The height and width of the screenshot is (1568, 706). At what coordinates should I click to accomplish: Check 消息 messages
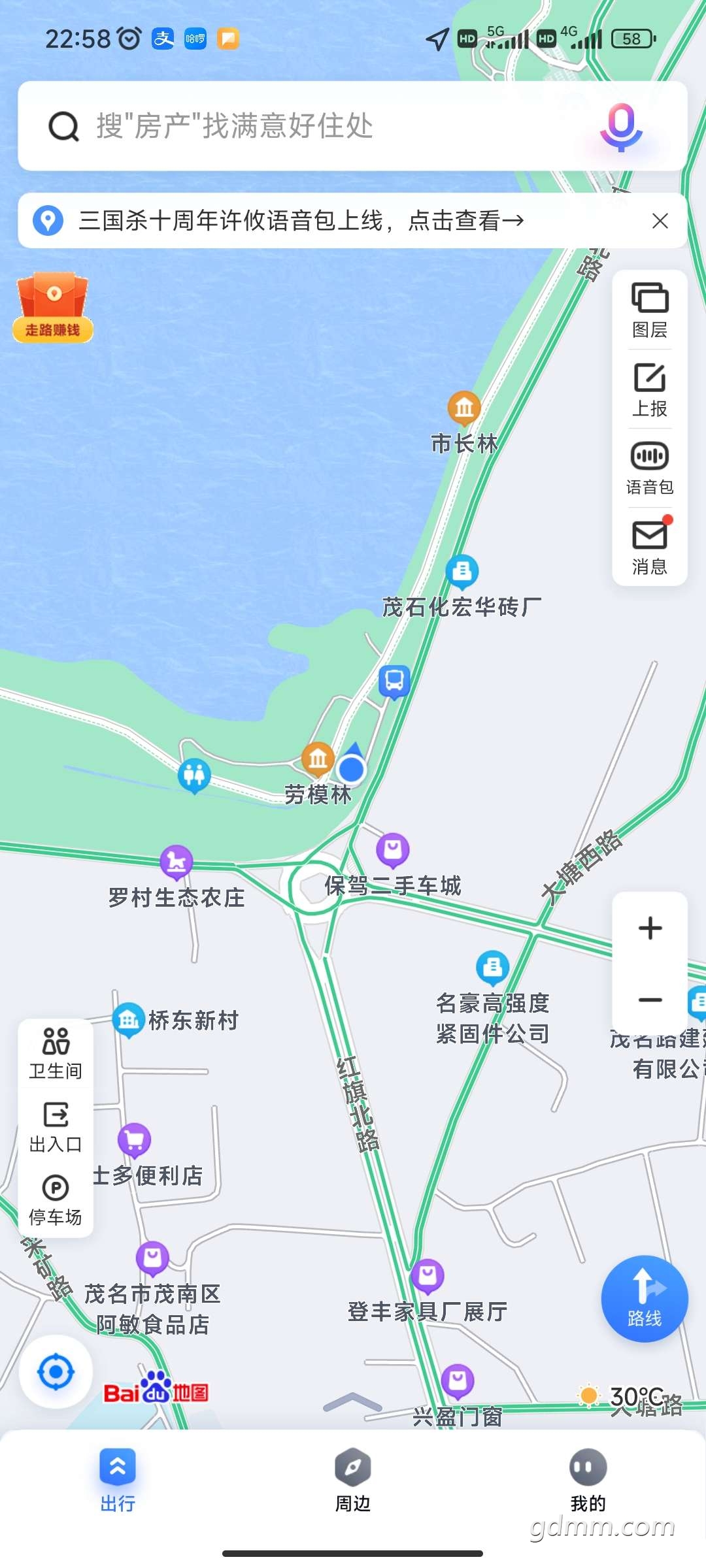click(x=649, y=547)
